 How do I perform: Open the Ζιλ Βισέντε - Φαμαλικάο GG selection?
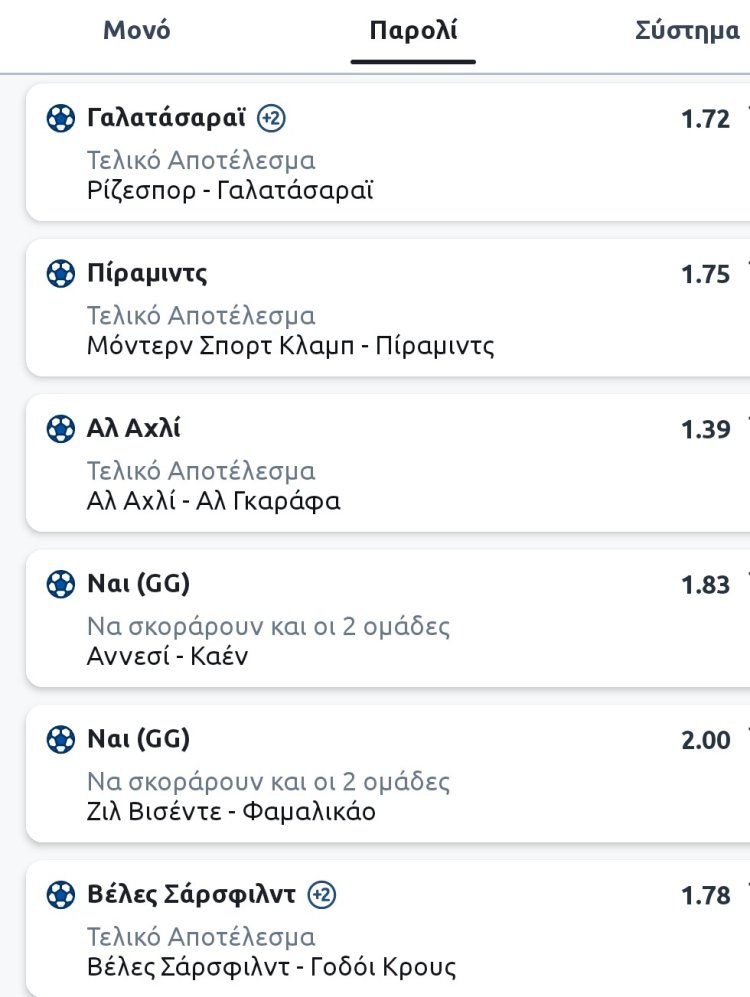click(380, 775)
